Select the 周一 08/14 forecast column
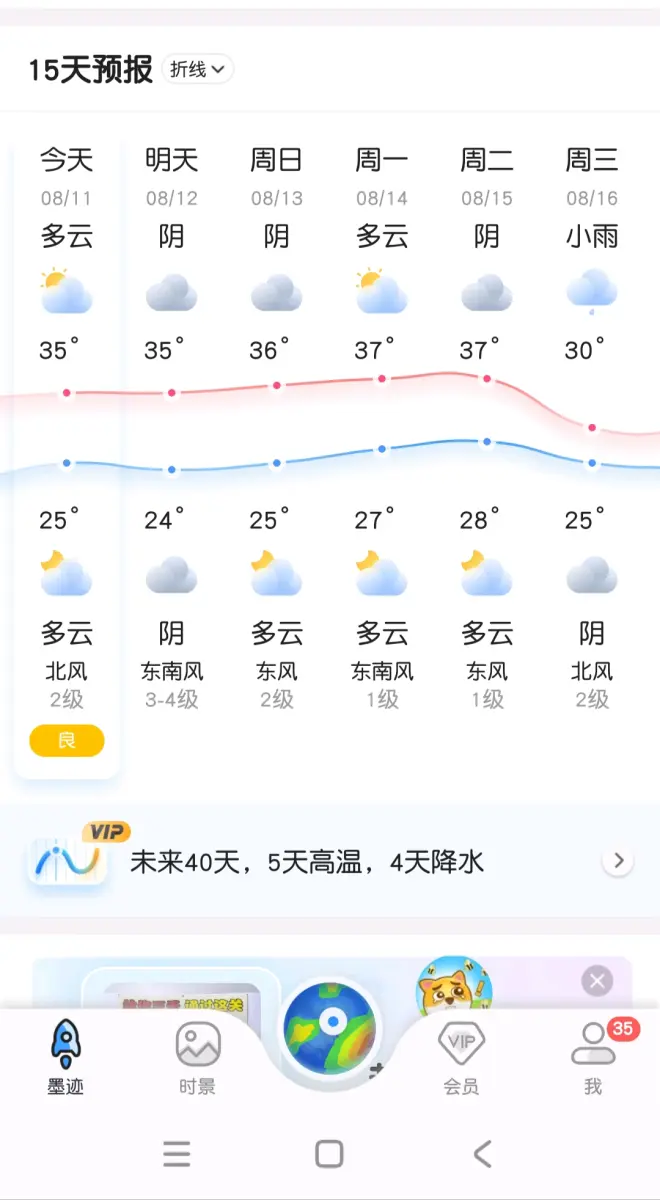Image resolution: width=660 pixels, height=1200 pixels. [382, 450]
